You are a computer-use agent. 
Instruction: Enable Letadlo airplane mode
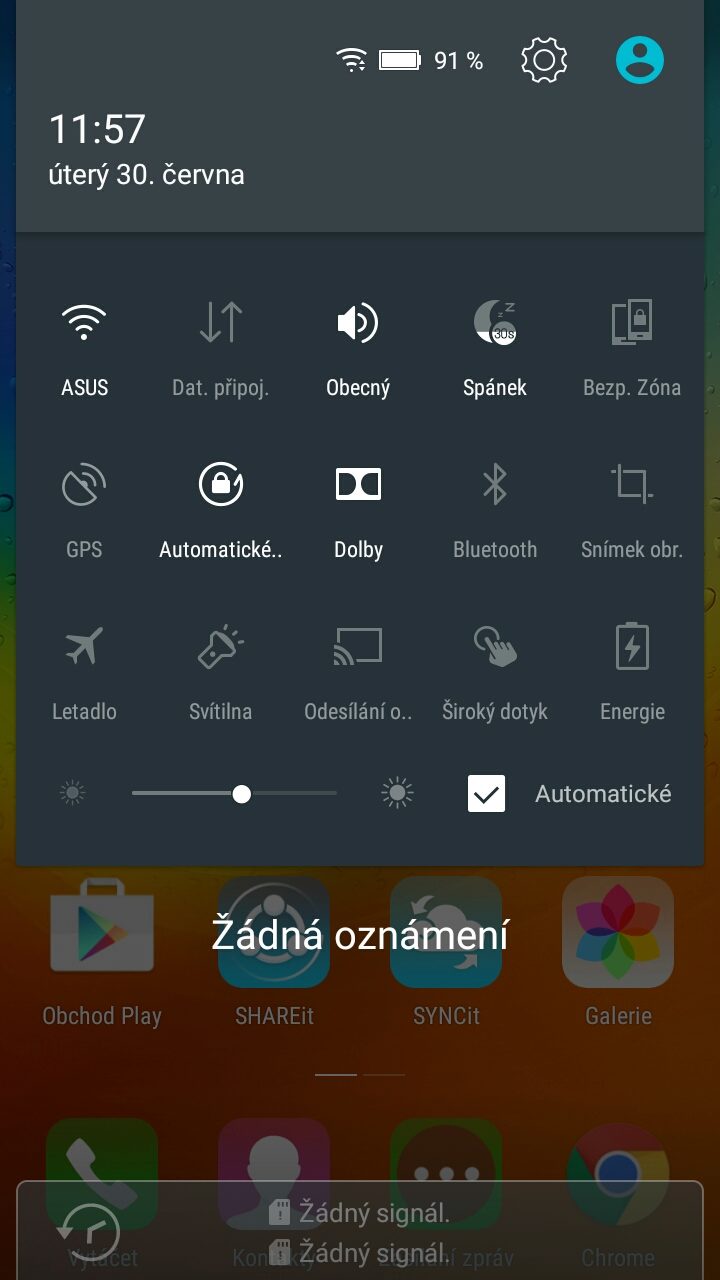point(85,669)
